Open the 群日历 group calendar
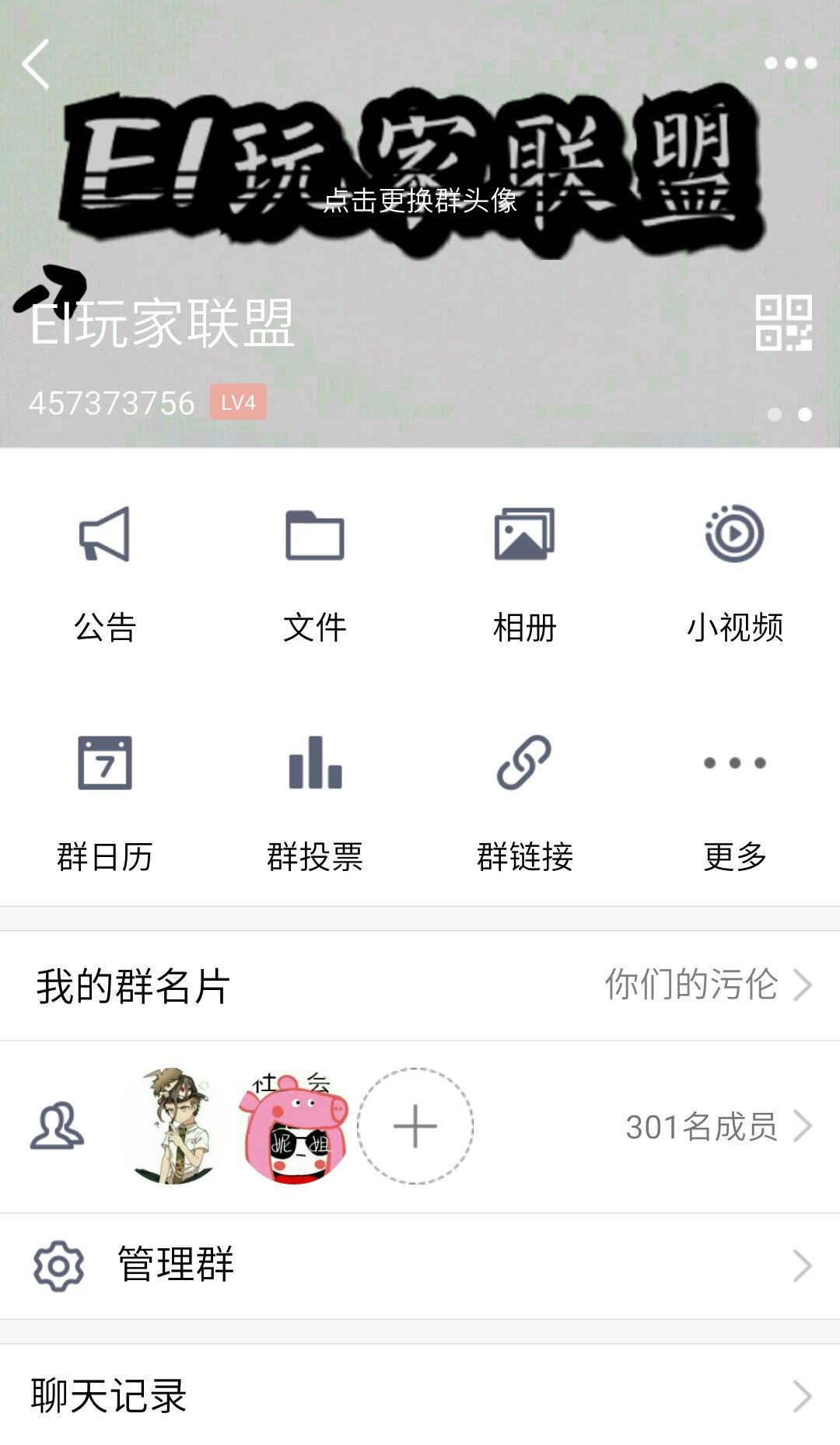Screen dimensions: 840x1445 pos(107,801)
